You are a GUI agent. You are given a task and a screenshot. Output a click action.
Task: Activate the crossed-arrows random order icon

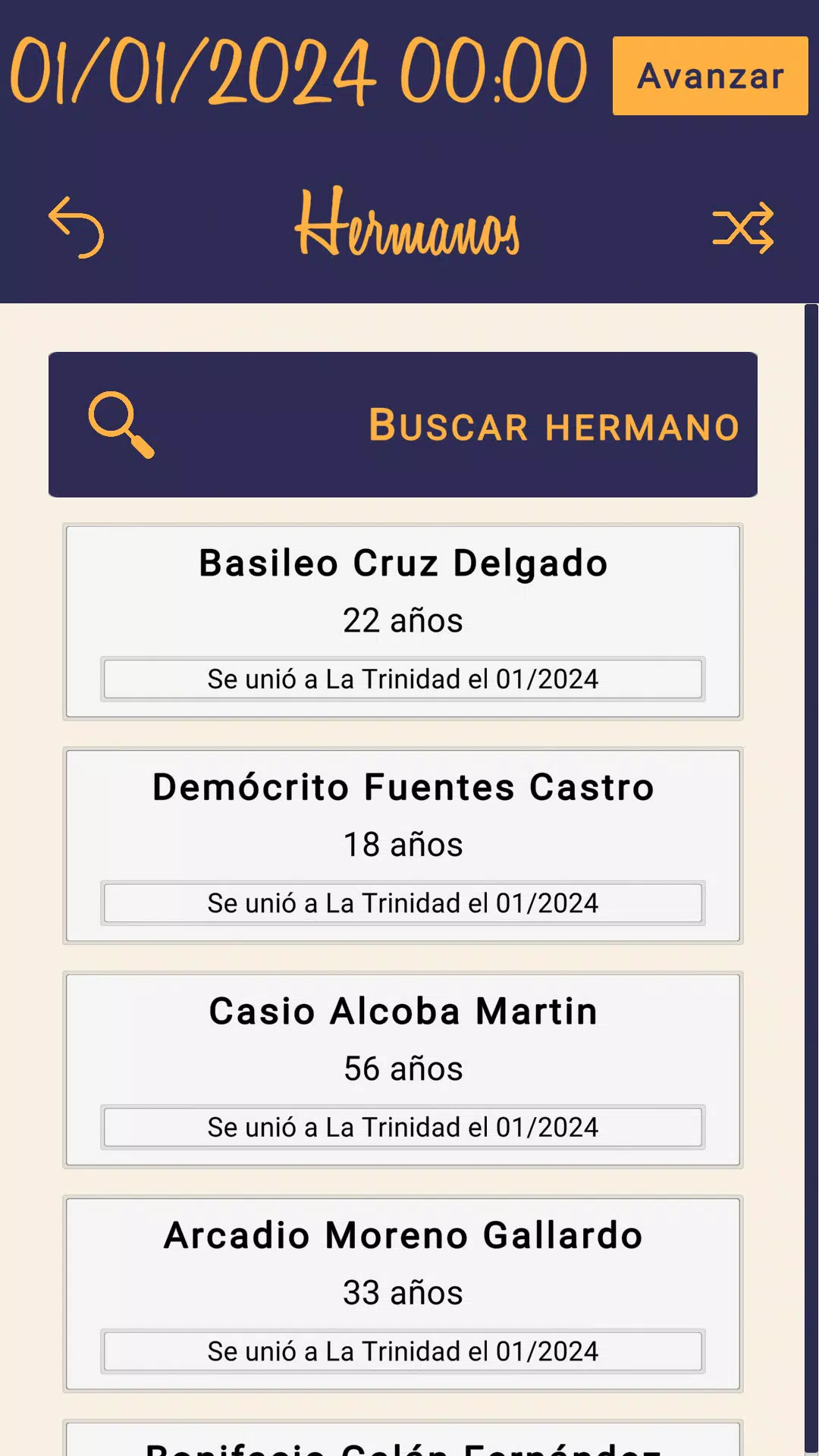click(x=742, y=228)
